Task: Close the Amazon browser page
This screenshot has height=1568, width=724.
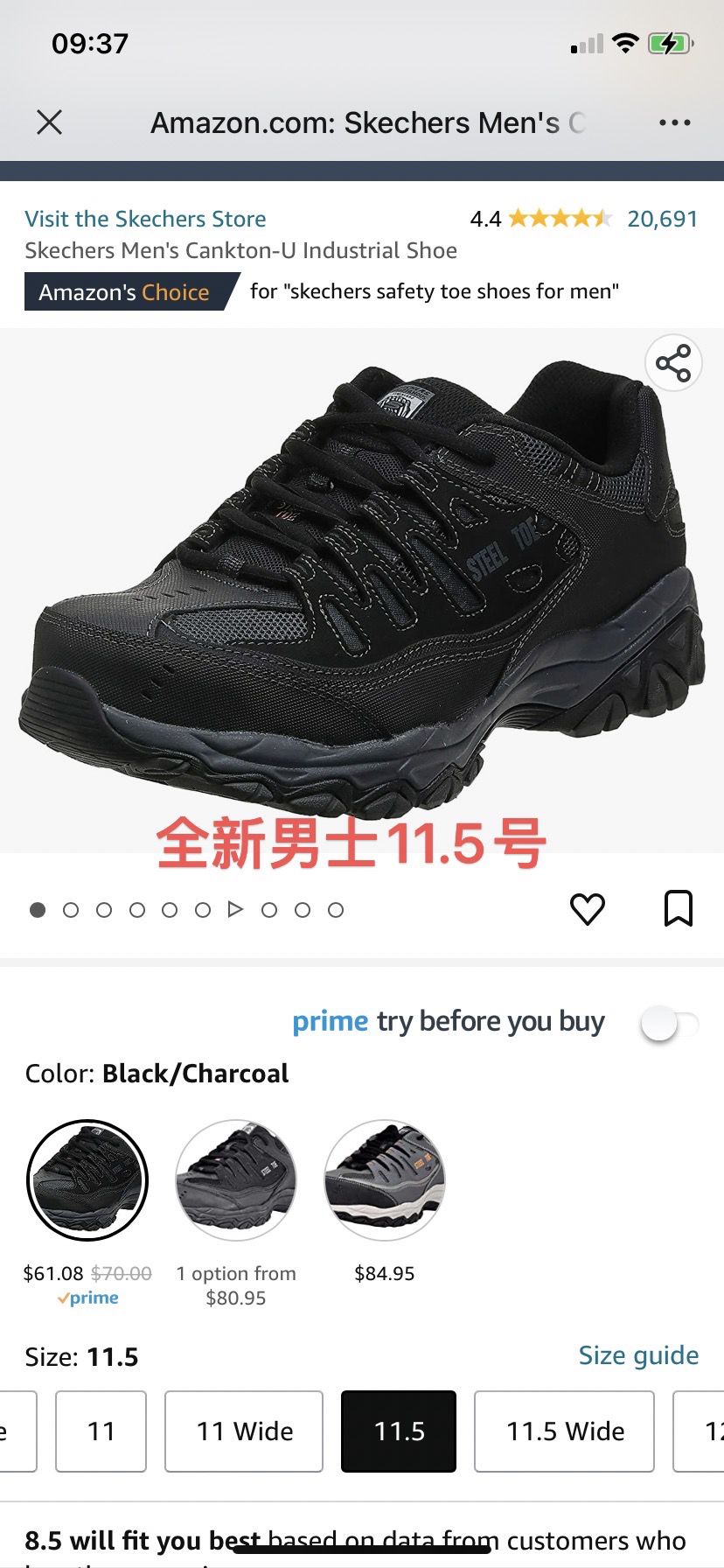Action: pos(50,122)
